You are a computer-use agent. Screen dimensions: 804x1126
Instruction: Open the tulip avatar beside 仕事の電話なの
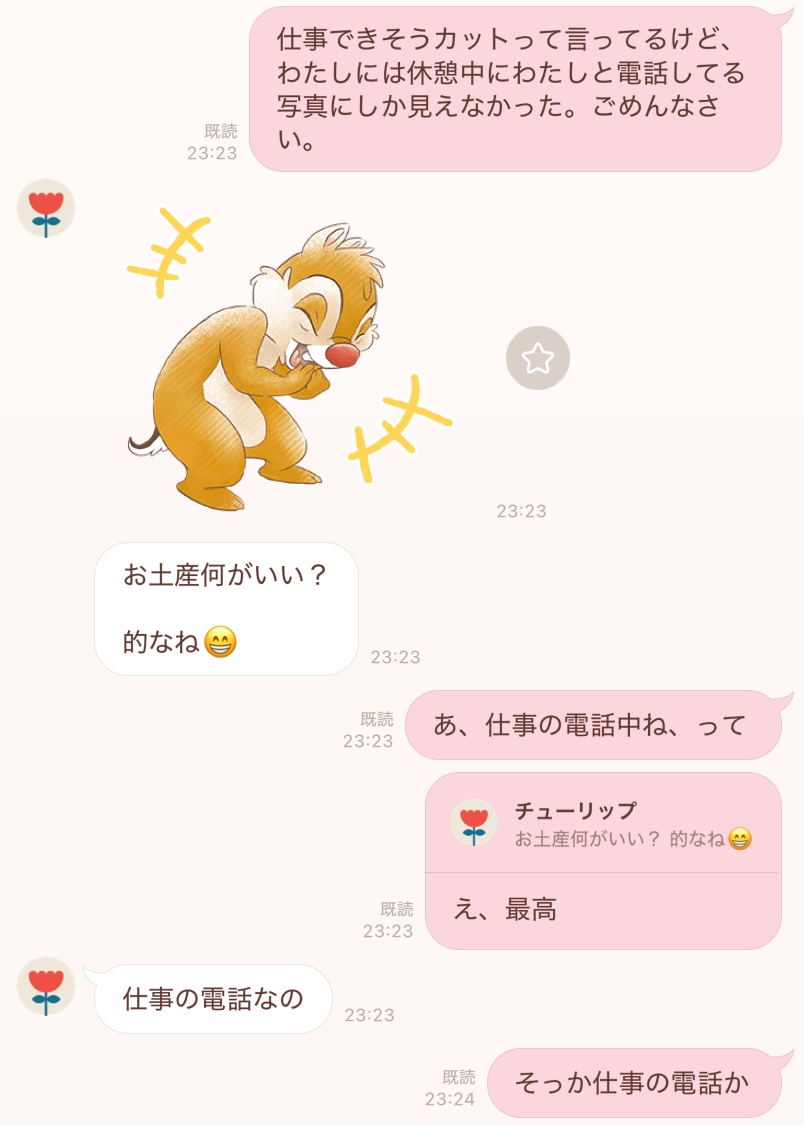pyautogui.click(x=46, y=986)
